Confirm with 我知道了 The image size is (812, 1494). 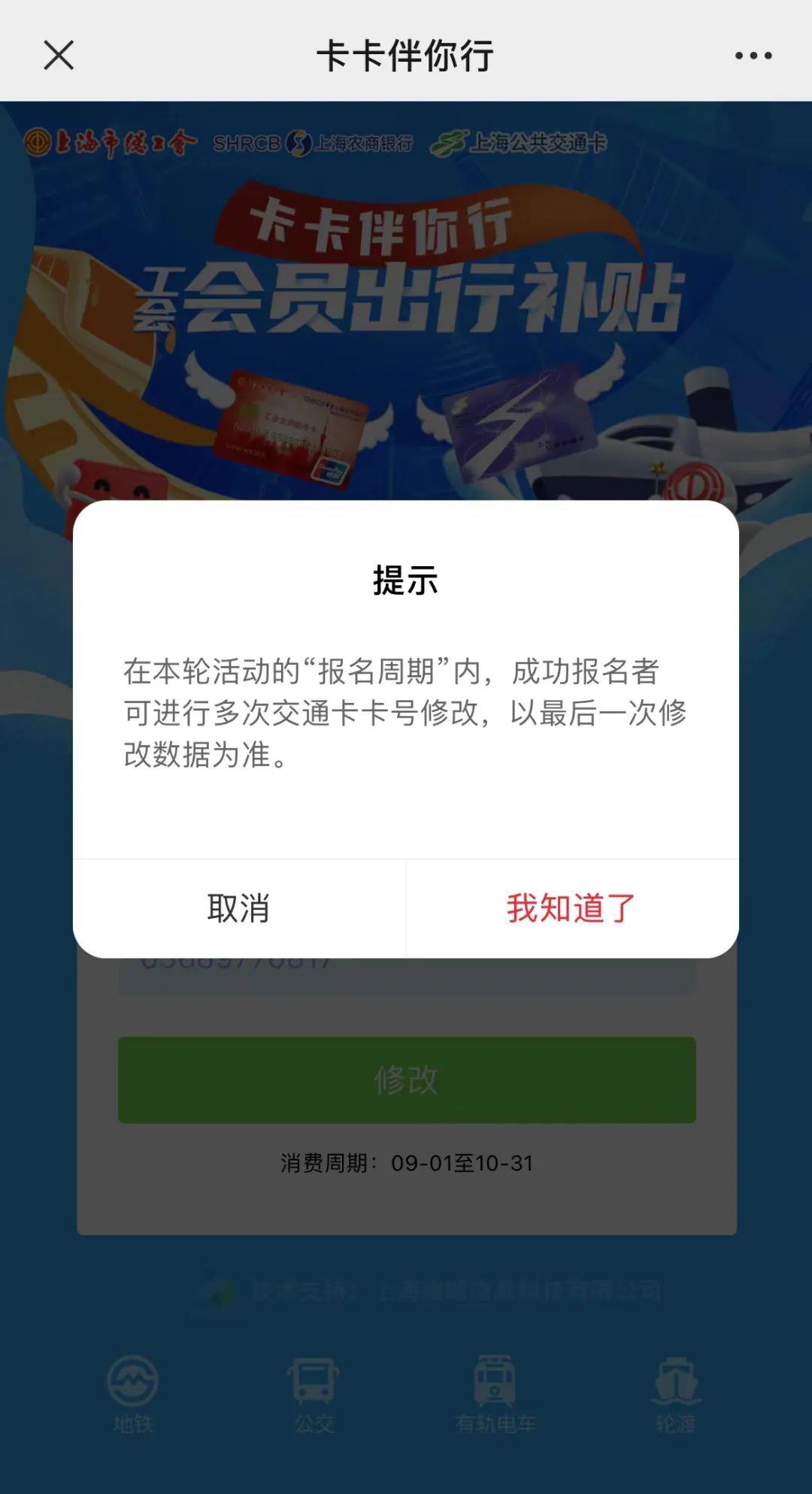click(x=571, y=908)
